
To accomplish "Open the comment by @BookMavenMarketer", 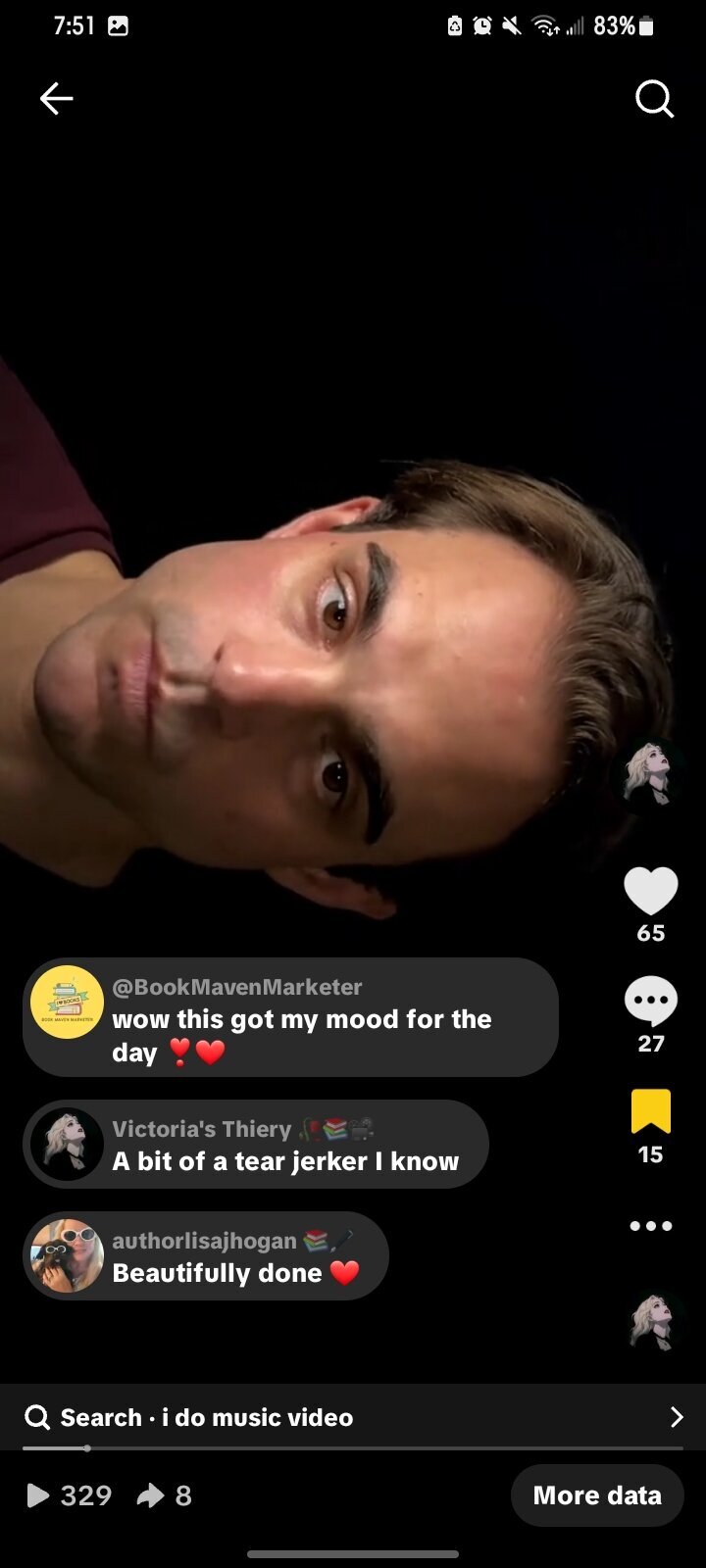I will click(x=290, y=1018).
